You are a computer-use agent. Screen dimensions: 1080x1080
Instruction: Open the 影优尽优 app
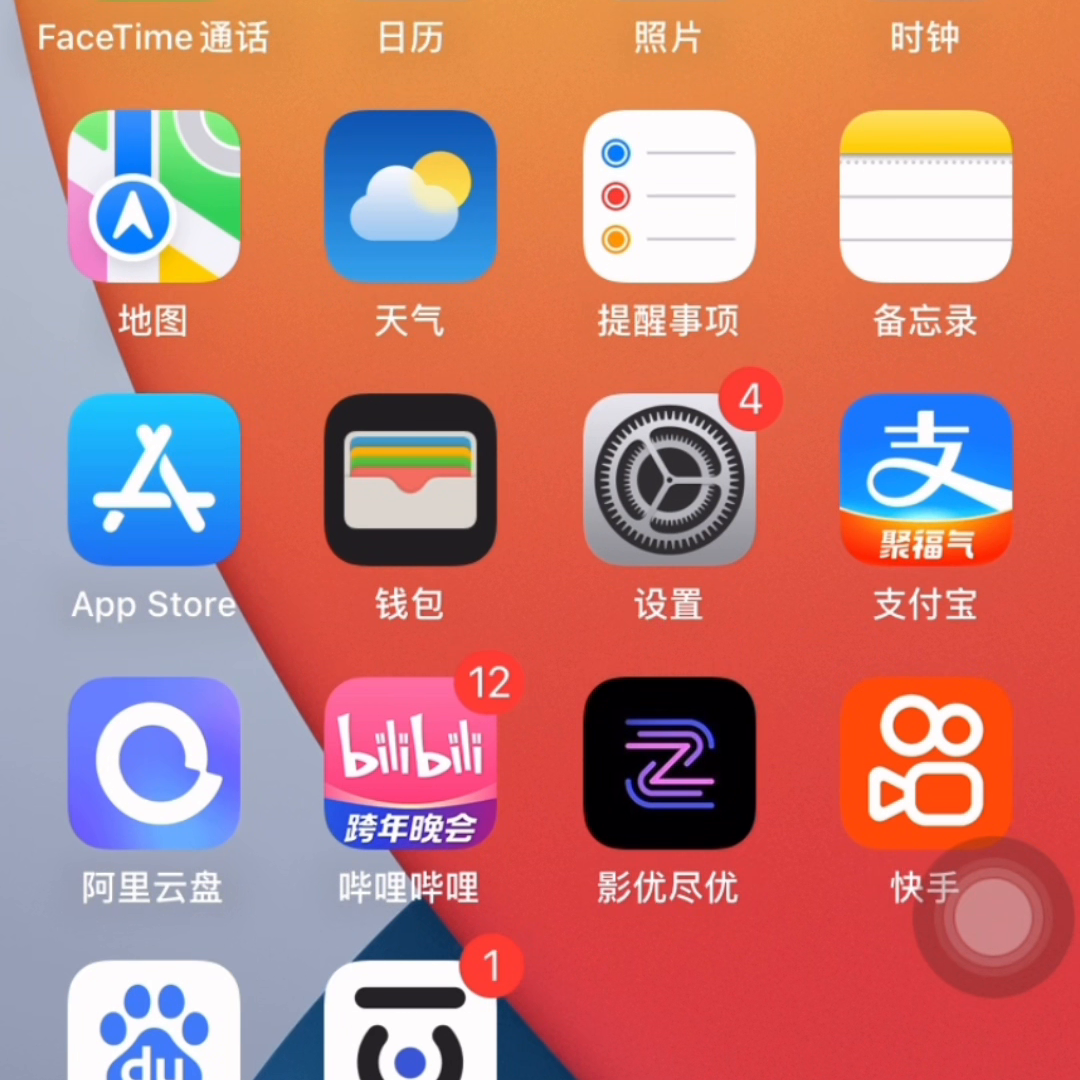(668, 762)
